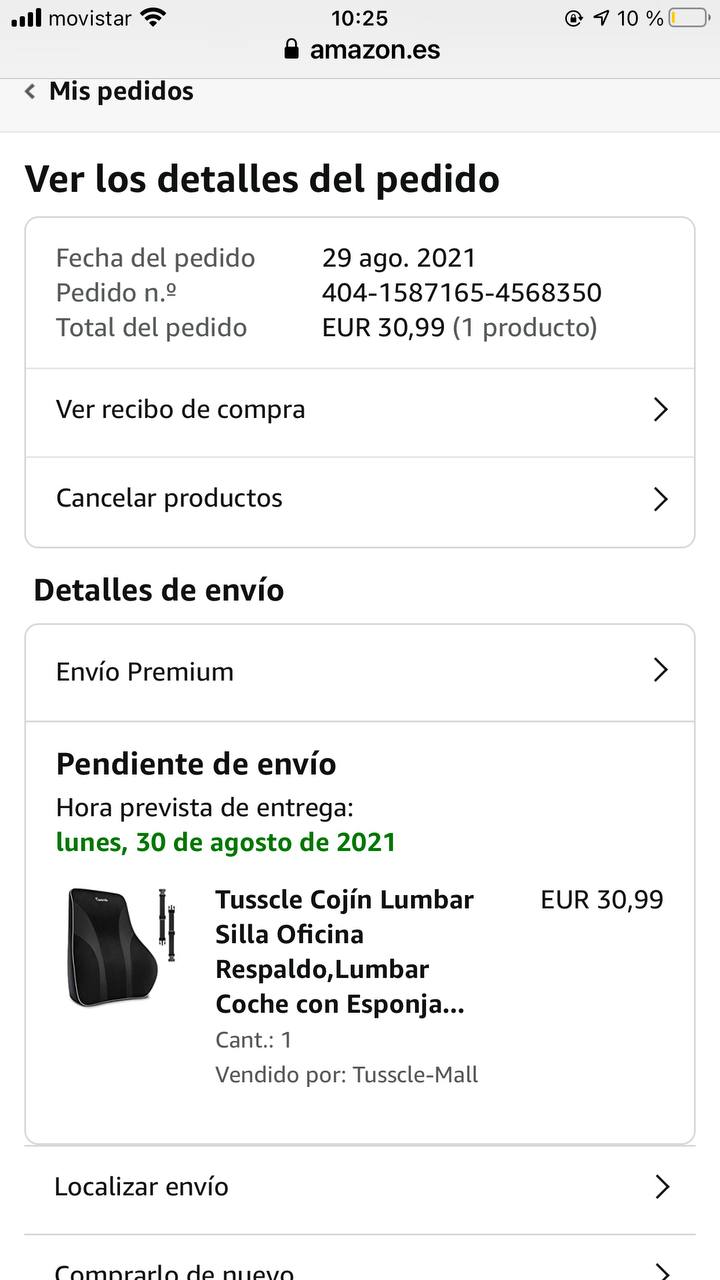Tap the amazon.es address bar
This screenshot has width=720, height=1280.
[x=362, y=50]
